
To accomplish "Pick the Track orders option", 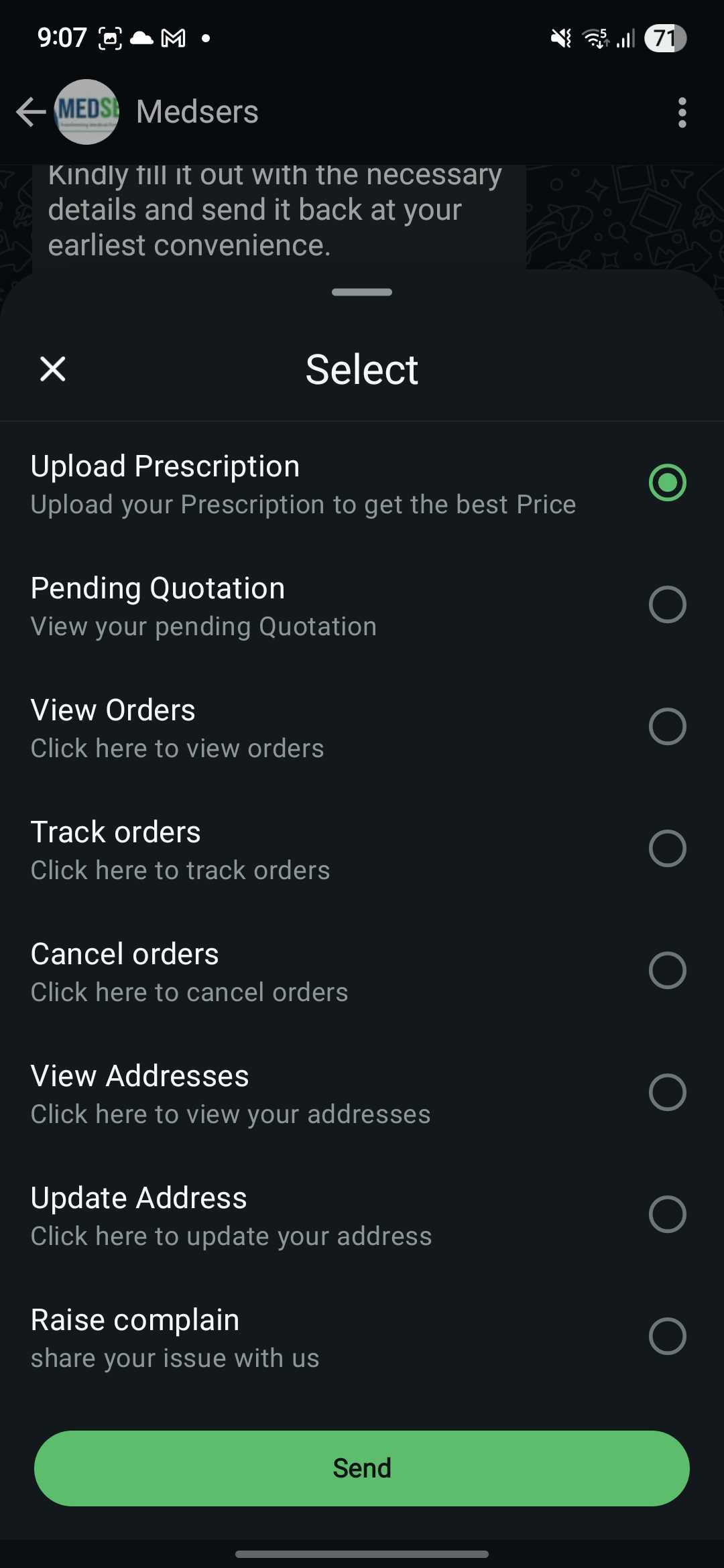I will tap(667, 848).
